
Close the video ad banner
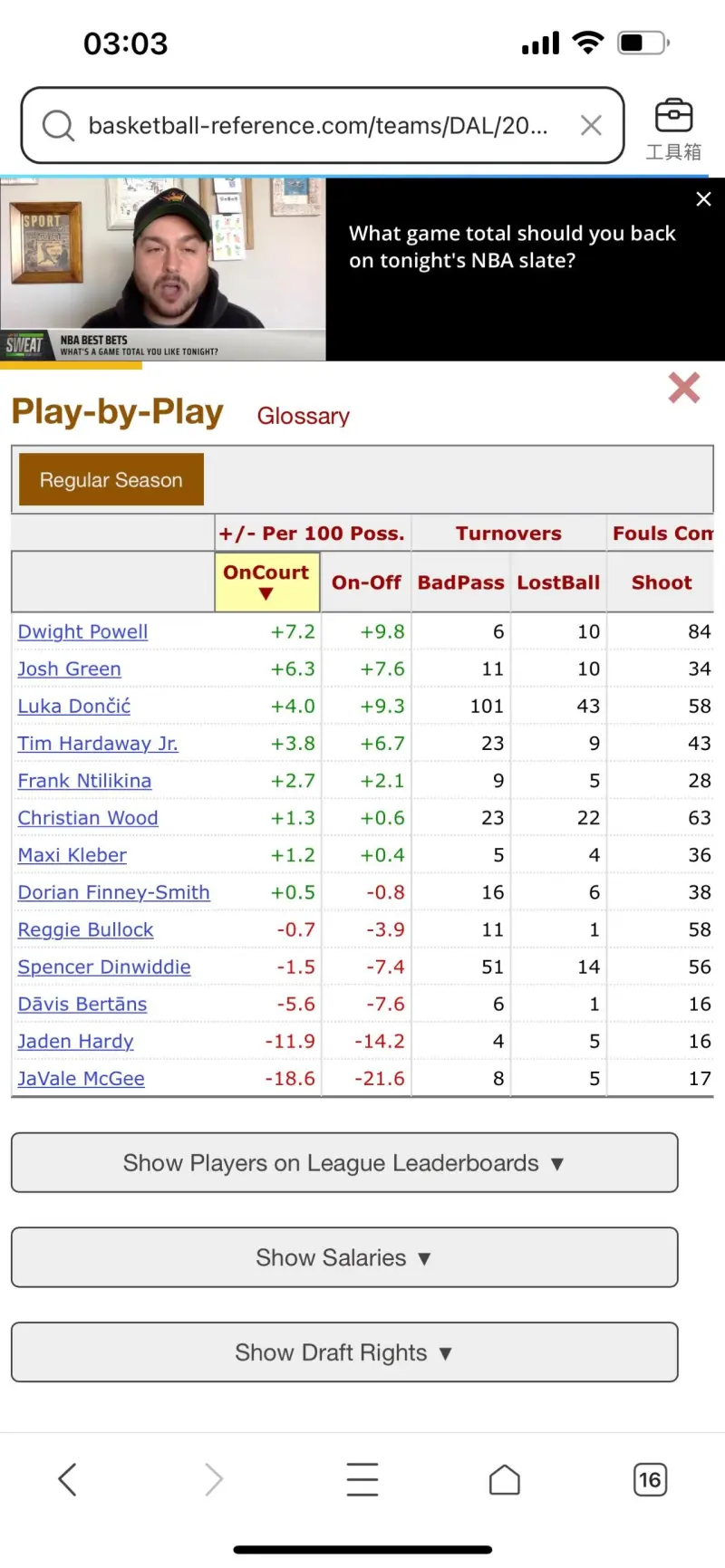tap(703, 199)
